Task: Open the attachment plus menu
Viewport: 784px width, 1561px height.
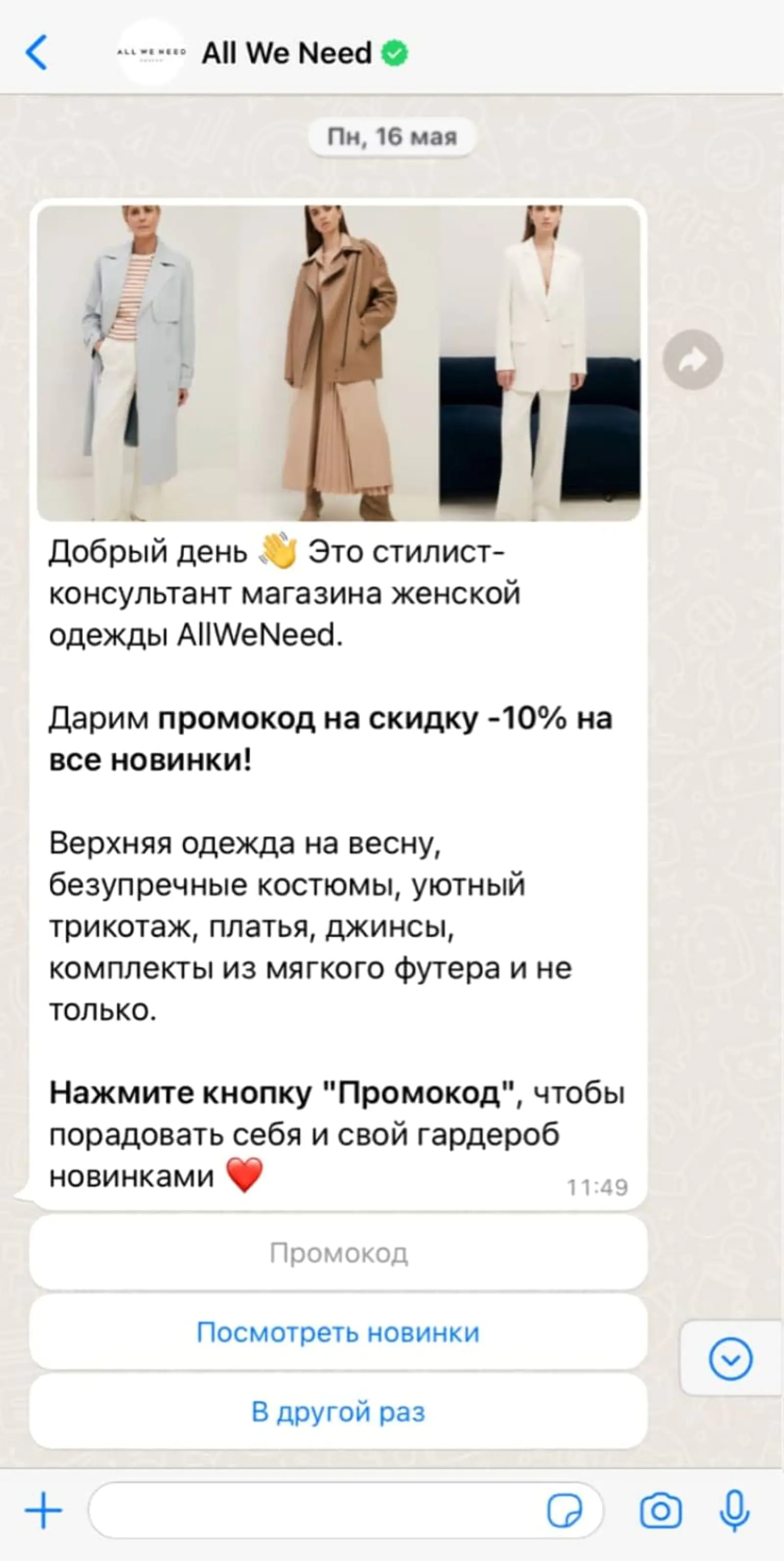Action: (x=44, y=1510)
